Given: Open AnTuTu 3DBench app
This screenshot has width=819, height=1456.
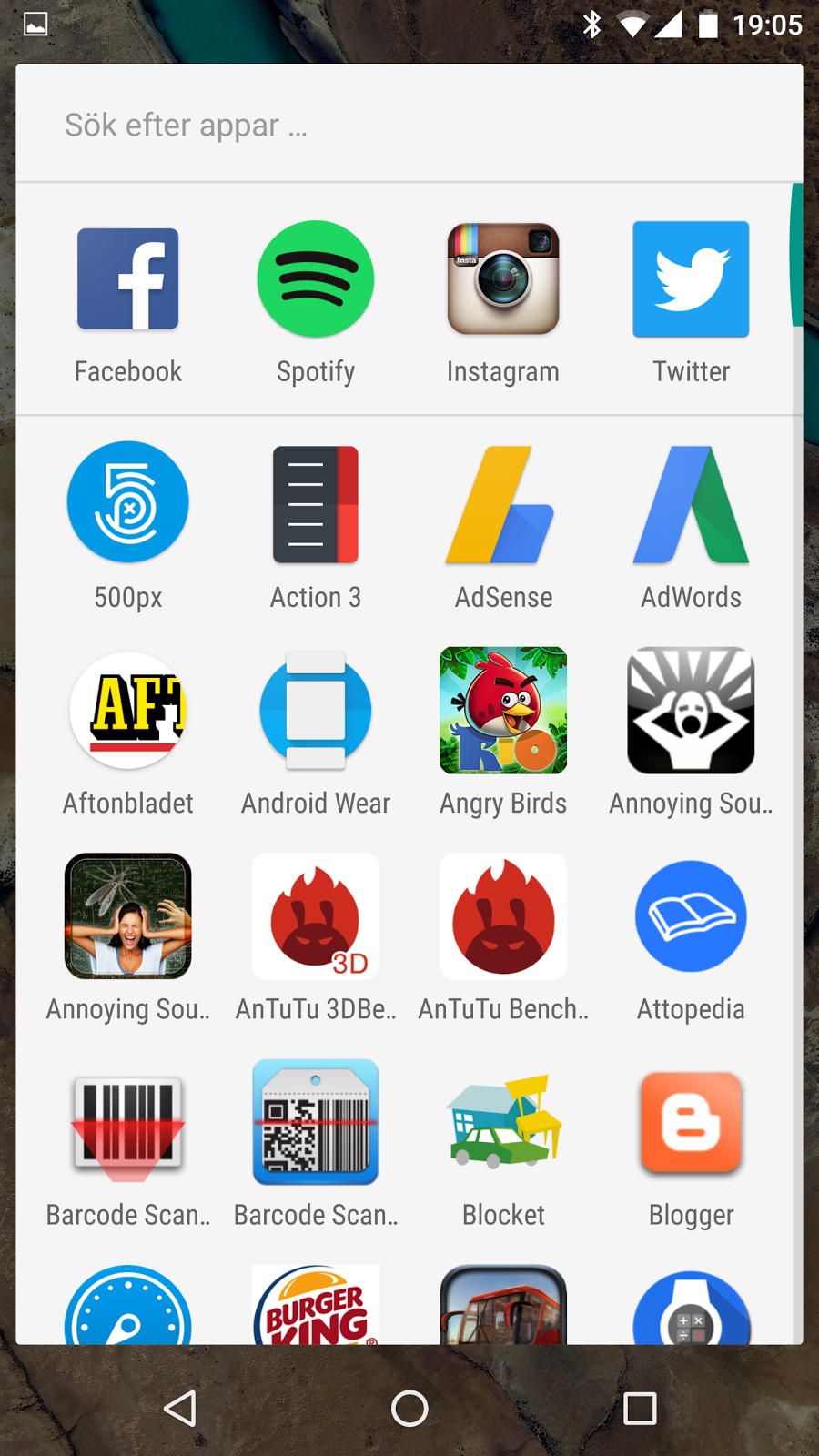Looking at the screenshot, I should tap(316, 917).
